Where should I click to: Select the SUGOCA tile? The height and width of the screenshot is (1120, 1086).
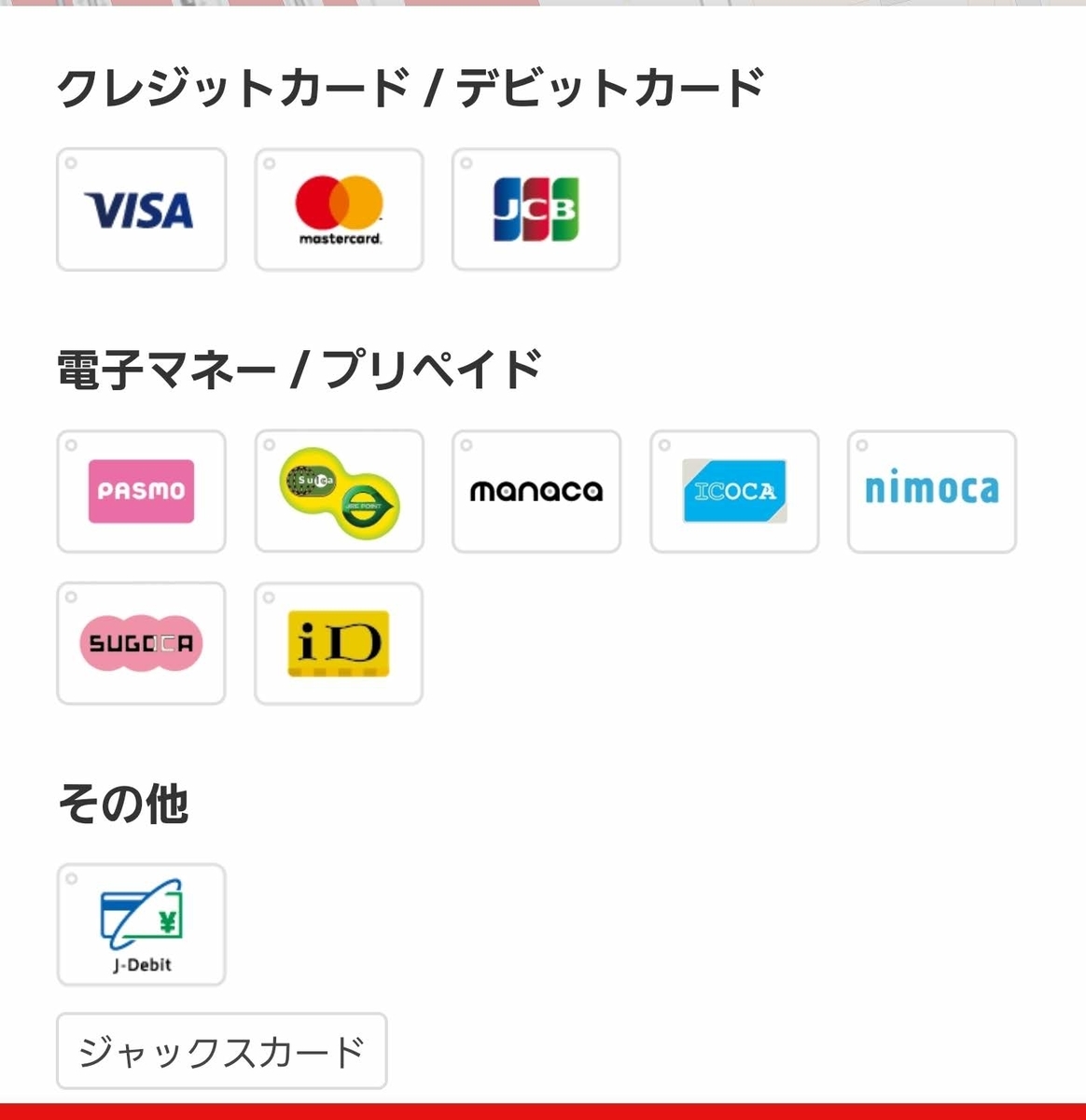[x=141, y=643]
